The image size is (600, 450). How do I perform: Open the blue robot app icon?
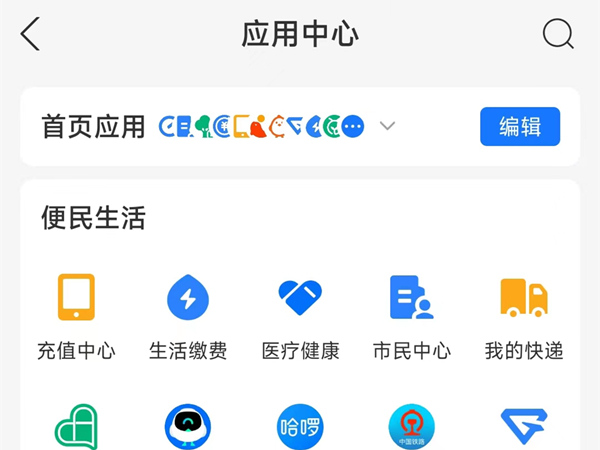point(188,428)
